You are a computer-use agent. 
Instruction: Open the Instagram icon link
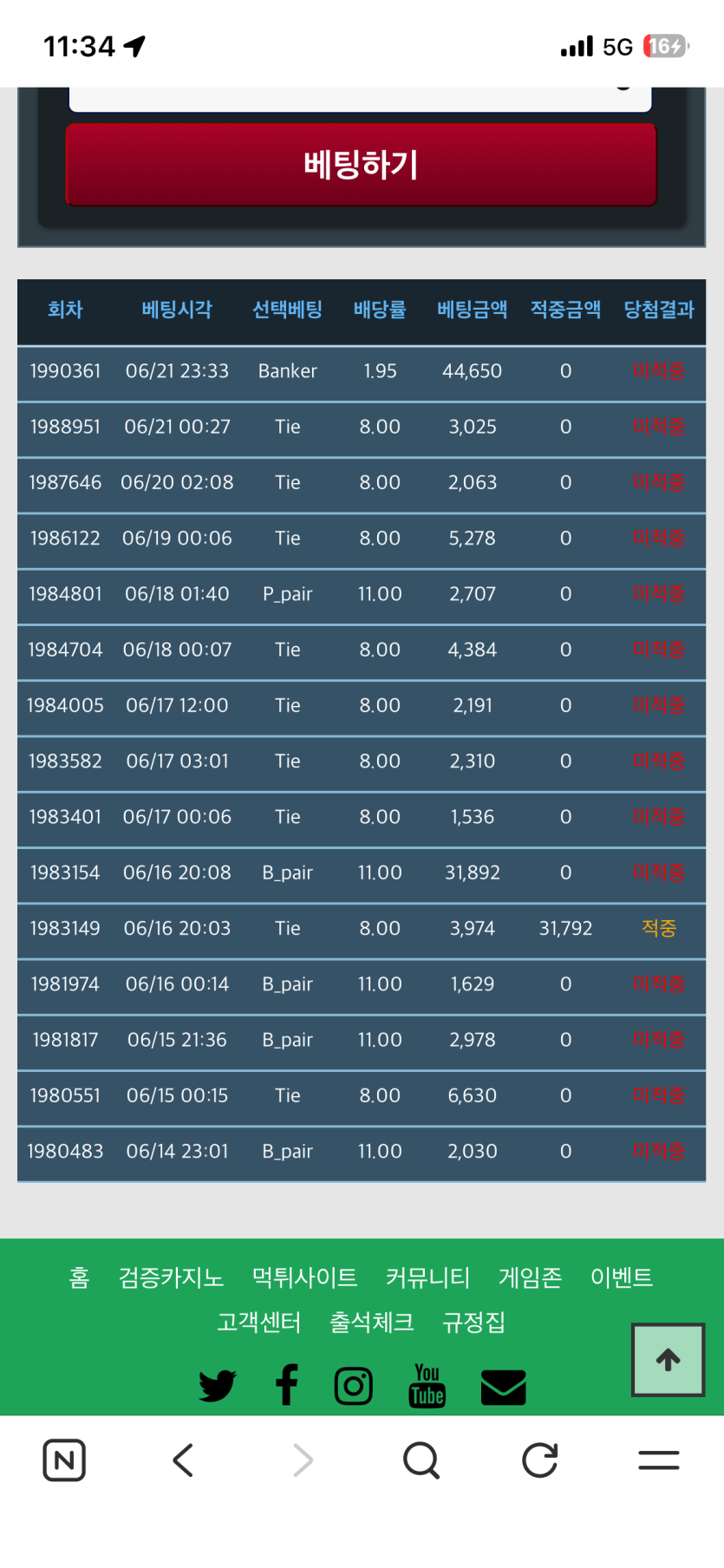pyautogui.click(x=354, y=1386)
